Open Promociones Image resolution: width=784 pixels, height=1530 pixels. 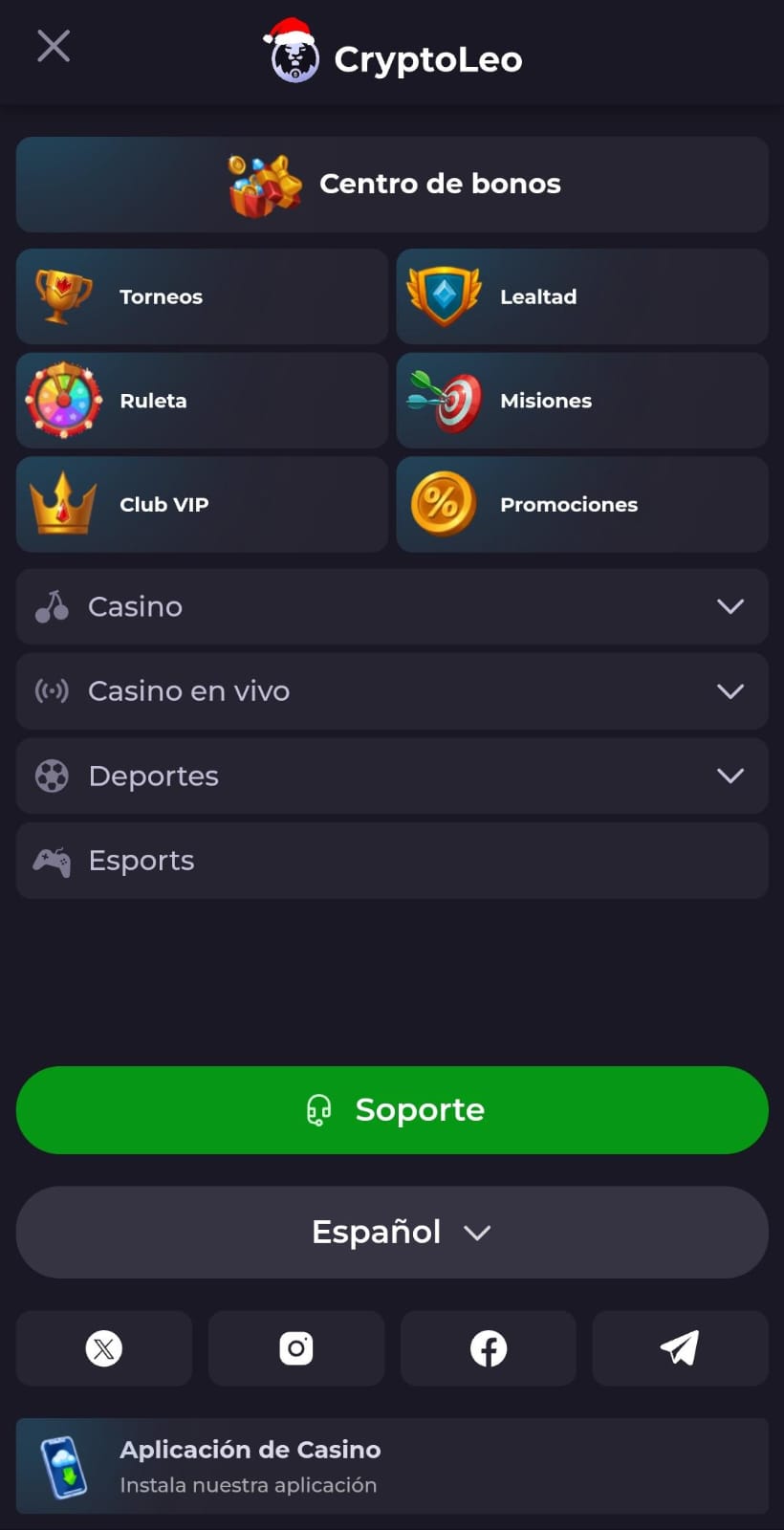pos(581,504)
